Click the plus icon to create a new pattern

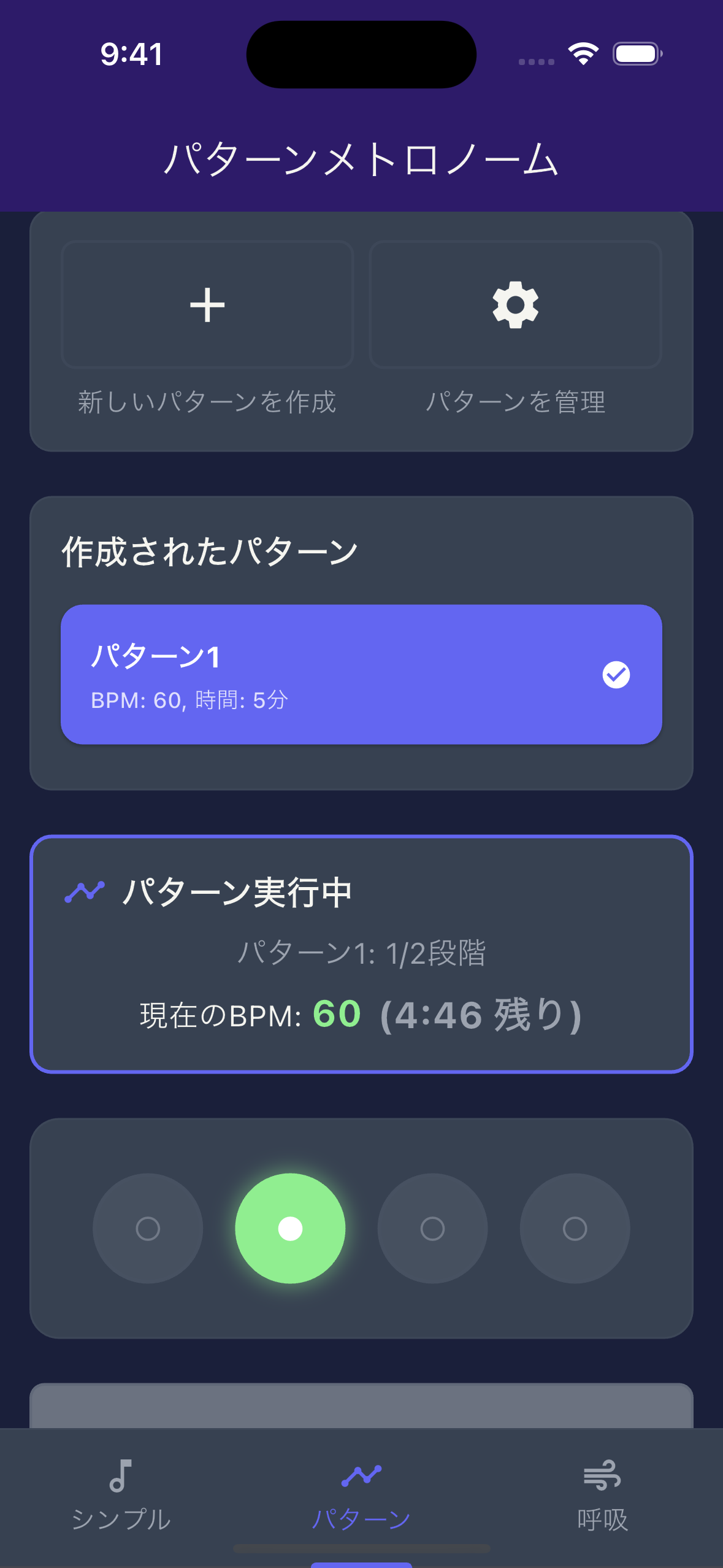(x=207, y=305)
